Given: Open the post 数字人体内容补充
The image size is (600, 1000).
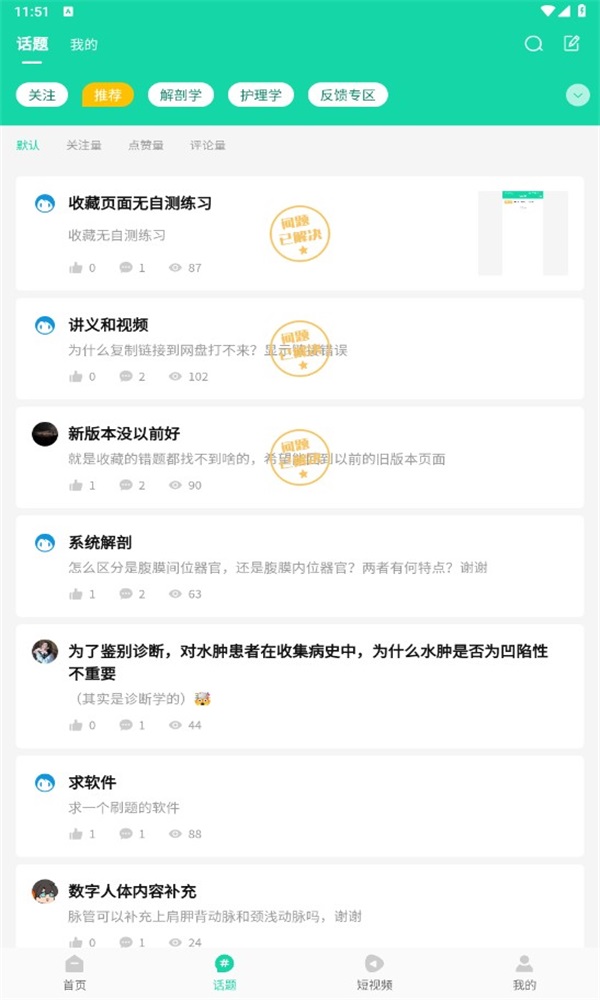Looking at the screenshot, I should point(132,891).
